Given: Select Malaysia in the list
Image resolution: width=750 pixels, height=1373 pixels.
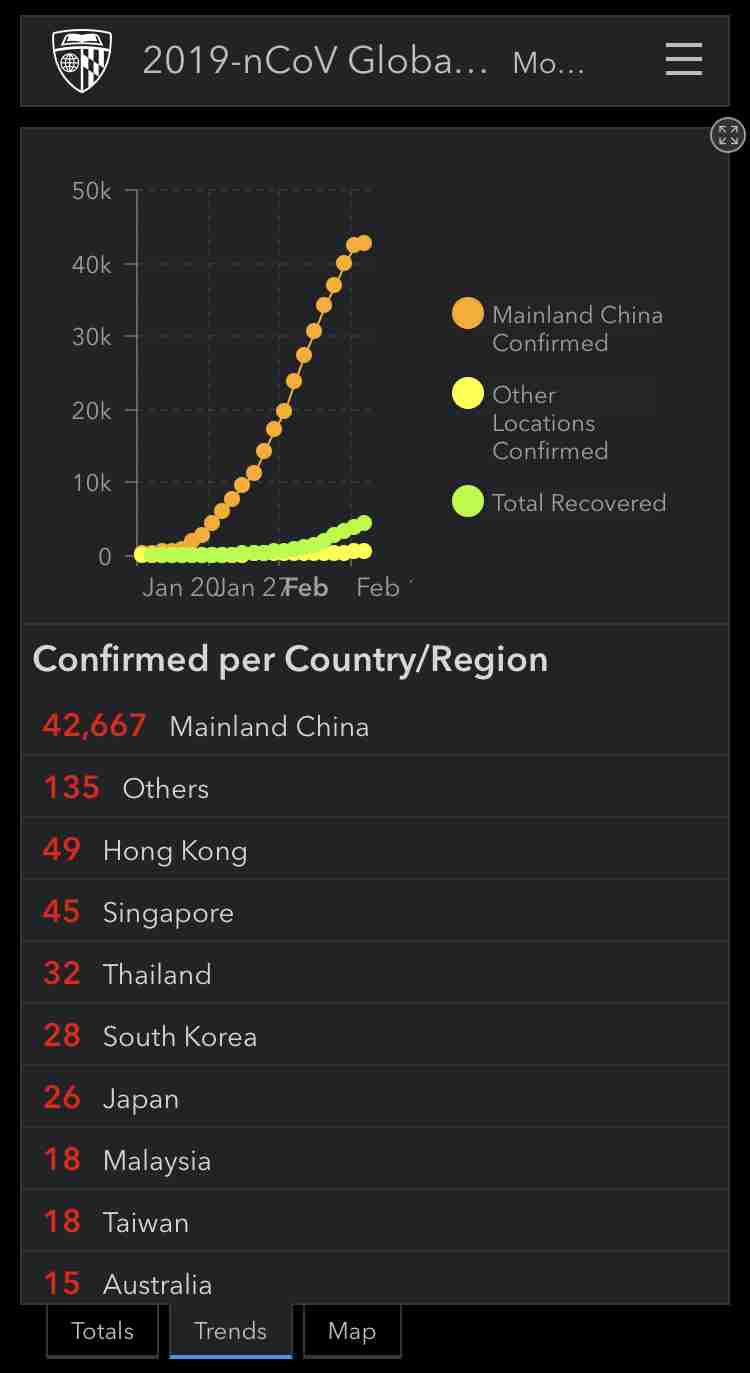Looking at the screenshot, I should click(x=375, y=1159).
